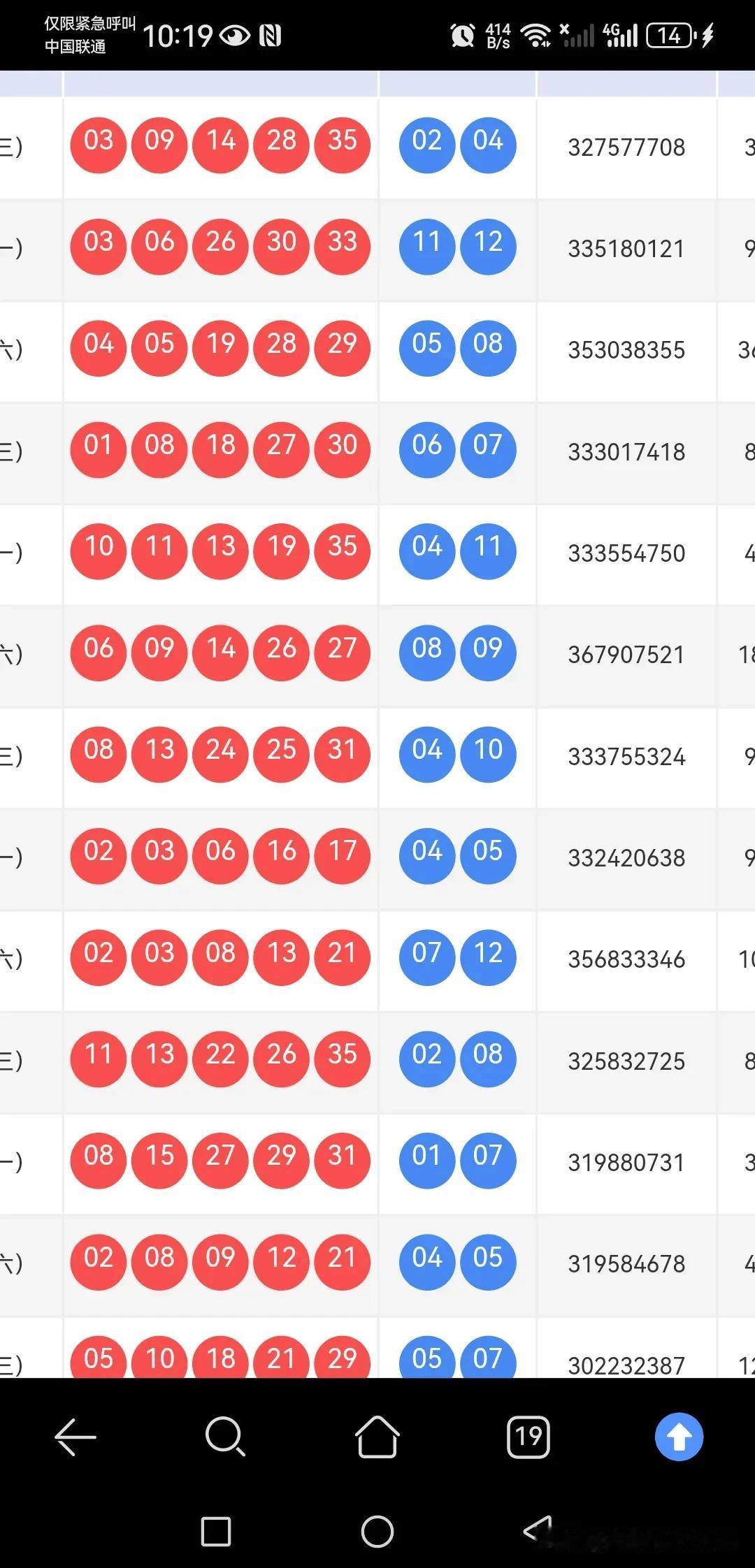This screenshot has width=755, height=1568.
Task: Tap the blue upward arrow button
Action: [x=679, y=1437]
